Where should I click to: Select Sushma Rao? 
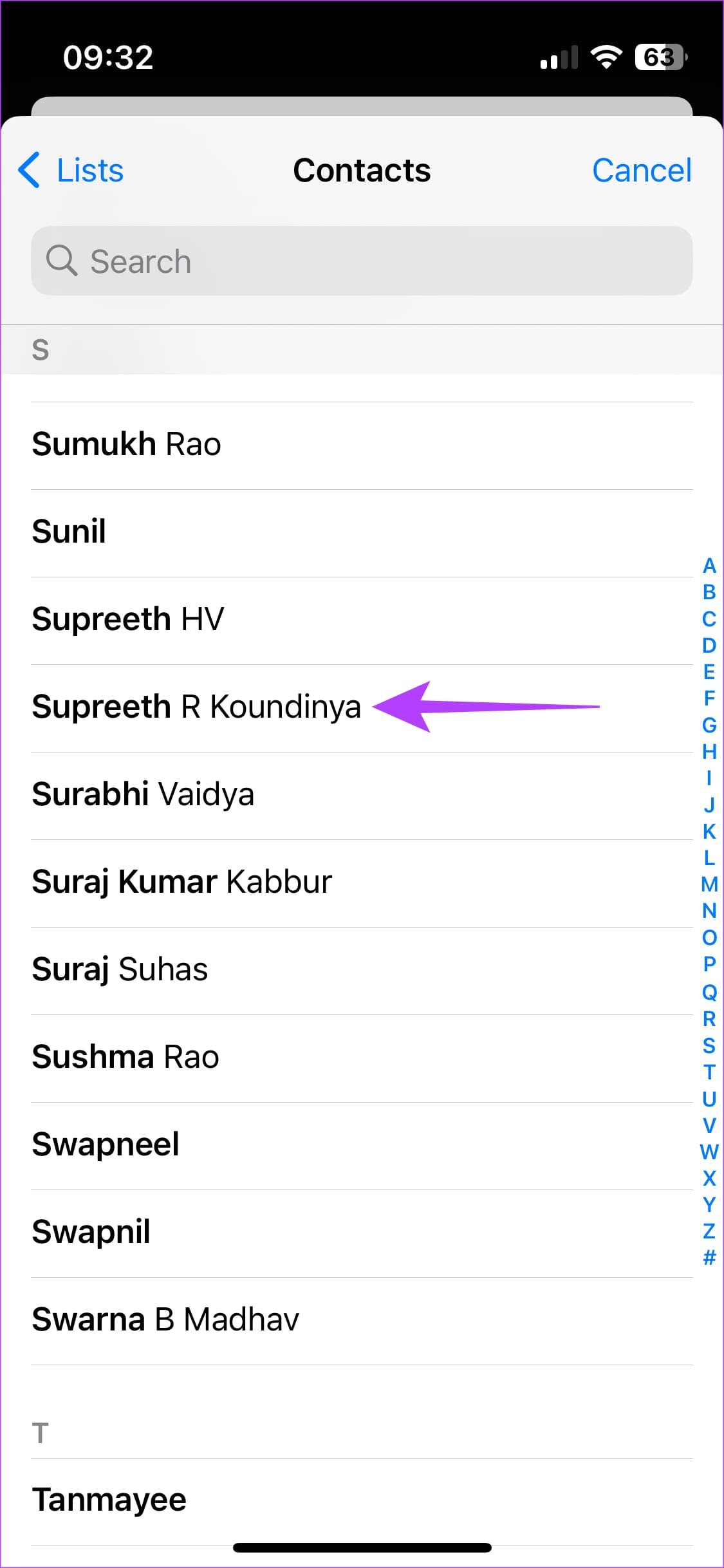(362, 1058)
